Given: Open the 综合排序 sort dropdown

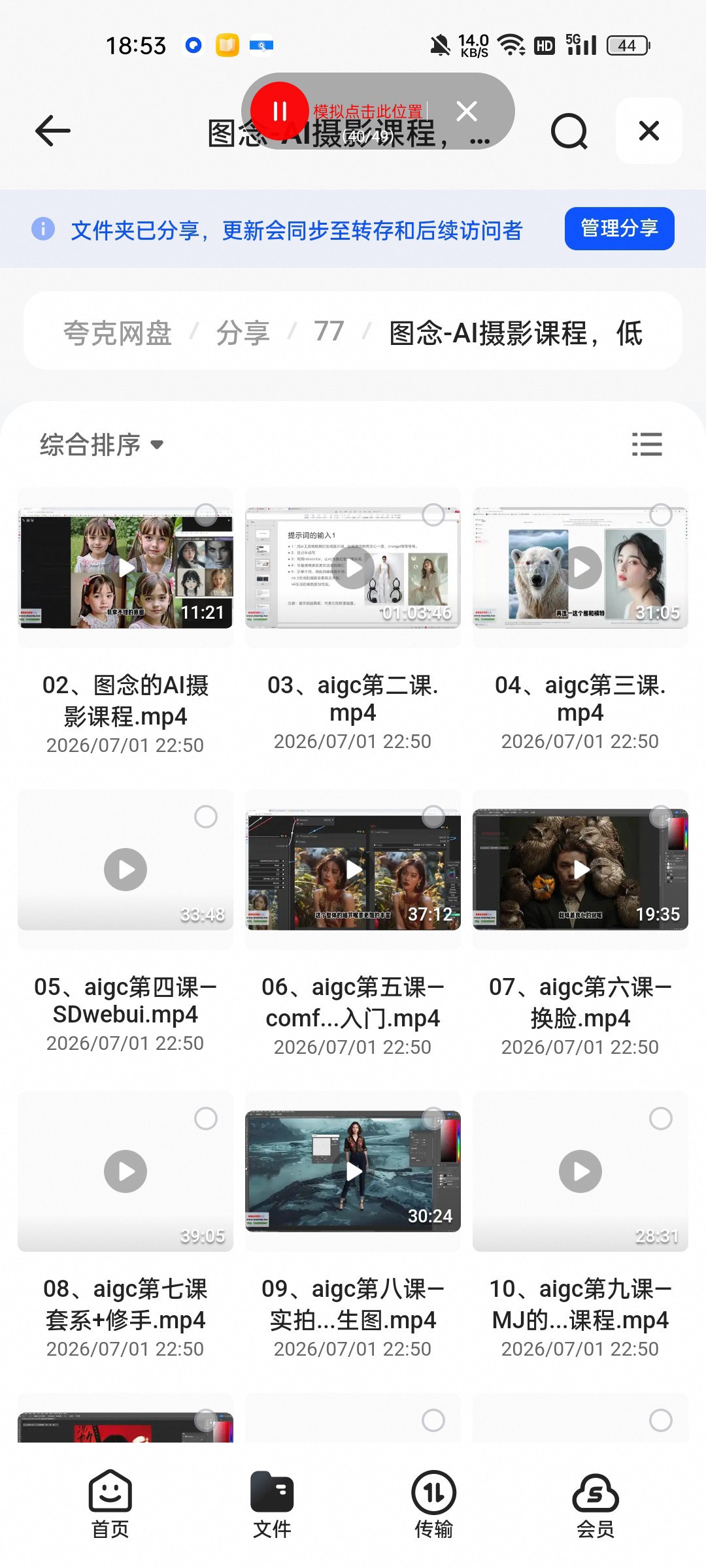Looking at the screenshot, I should pyautogui.click(x=101, y=445).
